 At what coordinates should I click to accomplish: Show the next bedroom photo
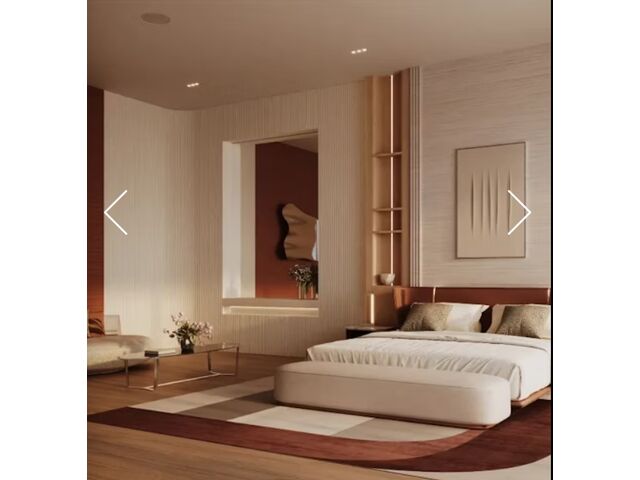(518, 212)
